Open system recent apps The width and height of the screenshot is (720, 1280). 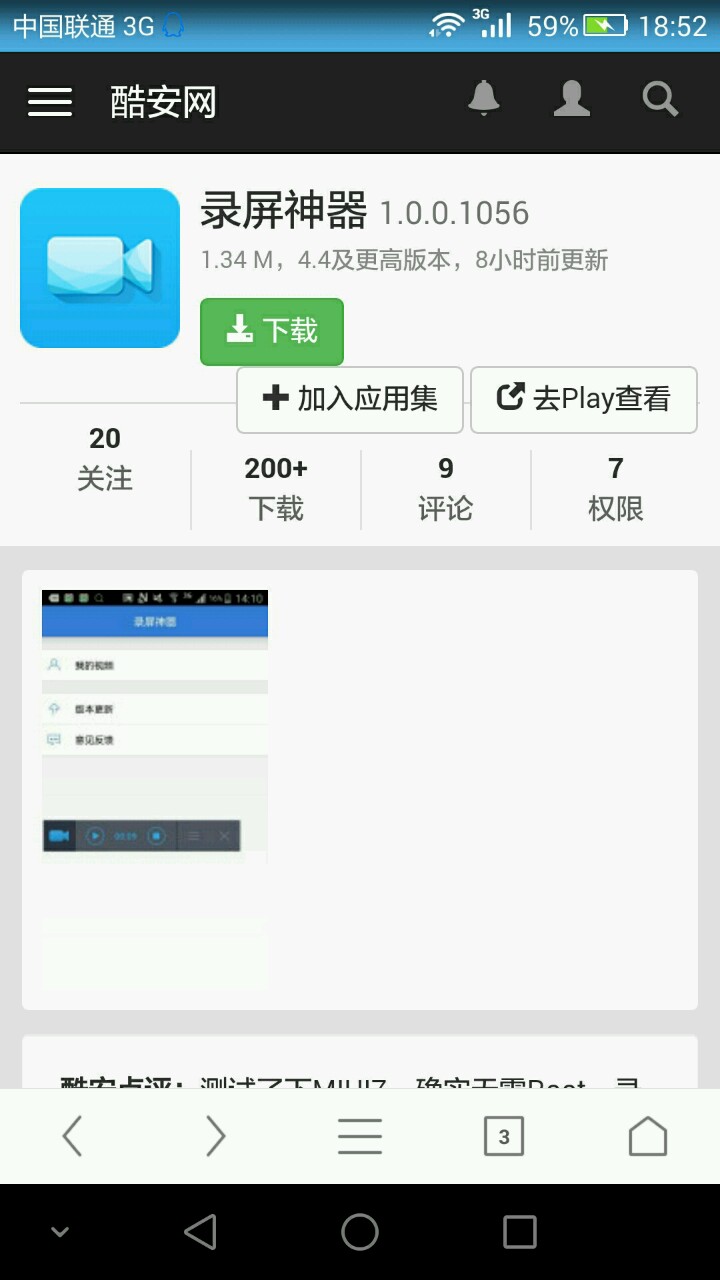point(520,1232)
